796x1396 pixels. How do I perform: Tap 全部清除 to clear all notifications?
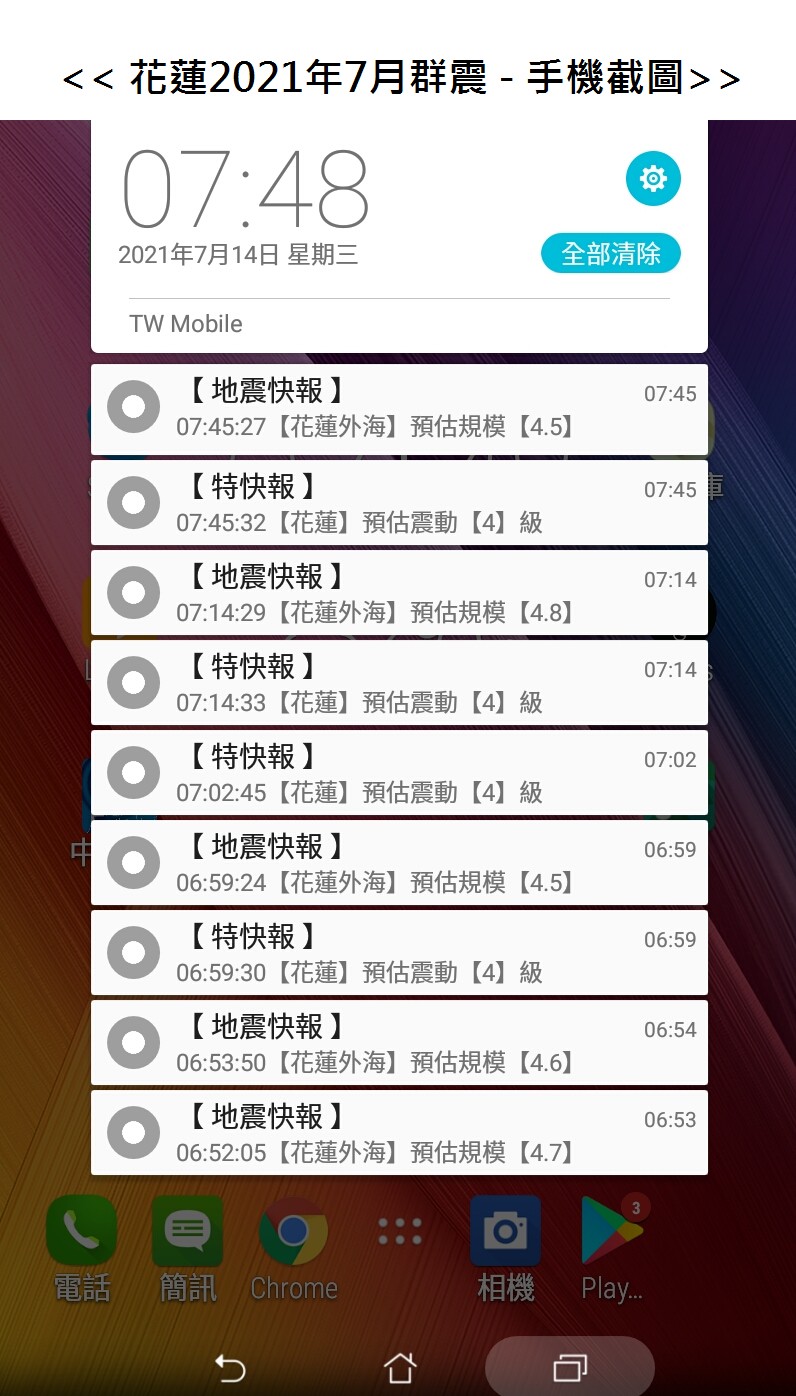coord(610,253)
